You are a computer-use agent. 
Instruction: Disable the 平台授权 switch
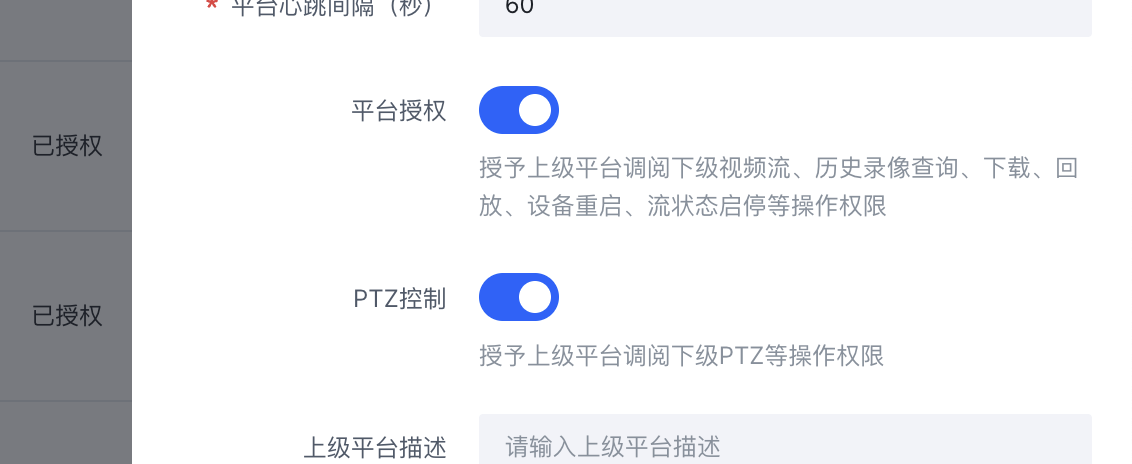click(518, 110)
